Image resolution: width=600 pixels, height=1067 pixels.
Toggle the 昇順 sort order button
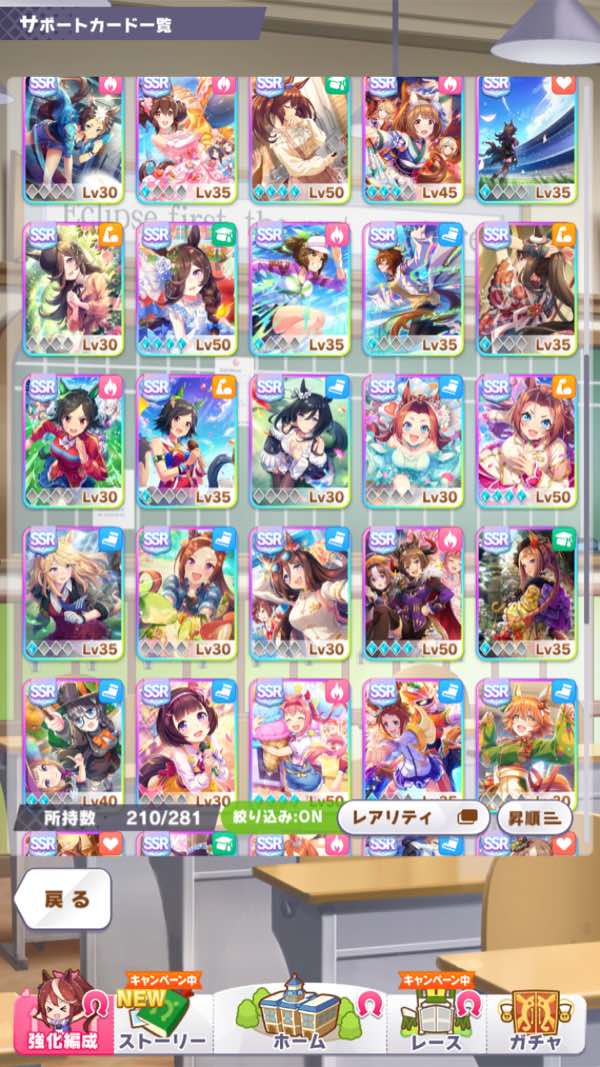click(534, 816)
